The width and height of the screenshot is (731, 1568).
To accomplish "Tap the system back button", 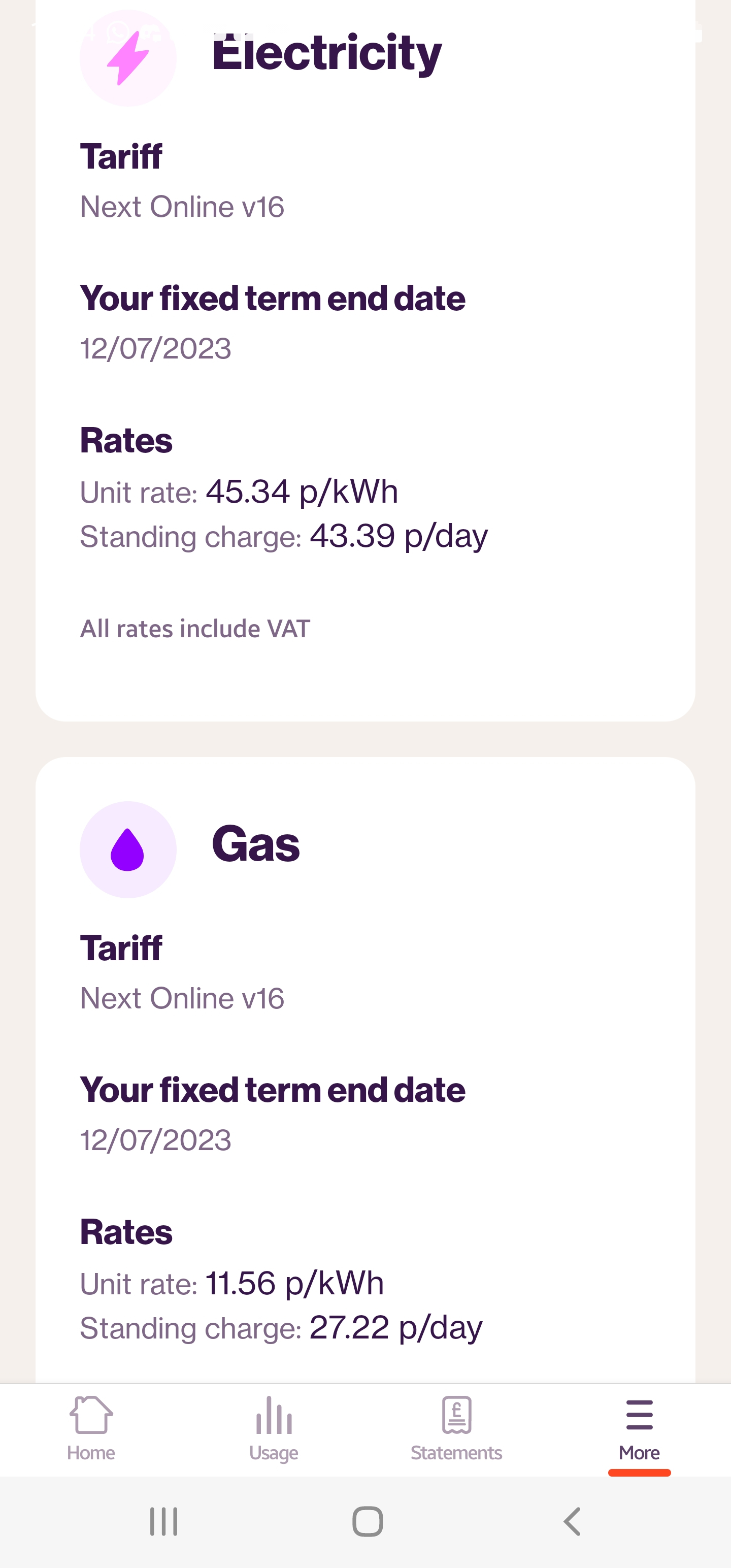I will coord(572,1522).
